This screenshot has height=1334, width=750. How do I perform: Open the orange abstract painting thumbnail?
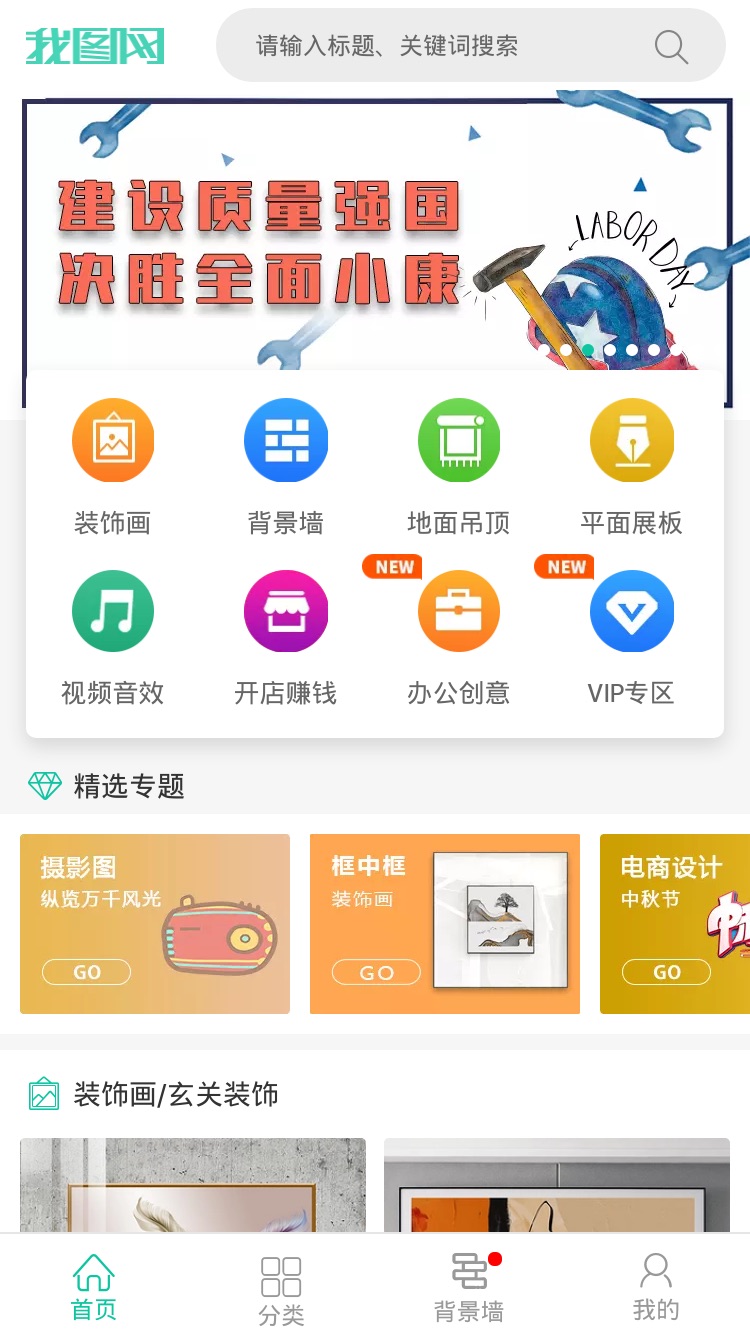pyautogui.click(x=557, y=1185)
